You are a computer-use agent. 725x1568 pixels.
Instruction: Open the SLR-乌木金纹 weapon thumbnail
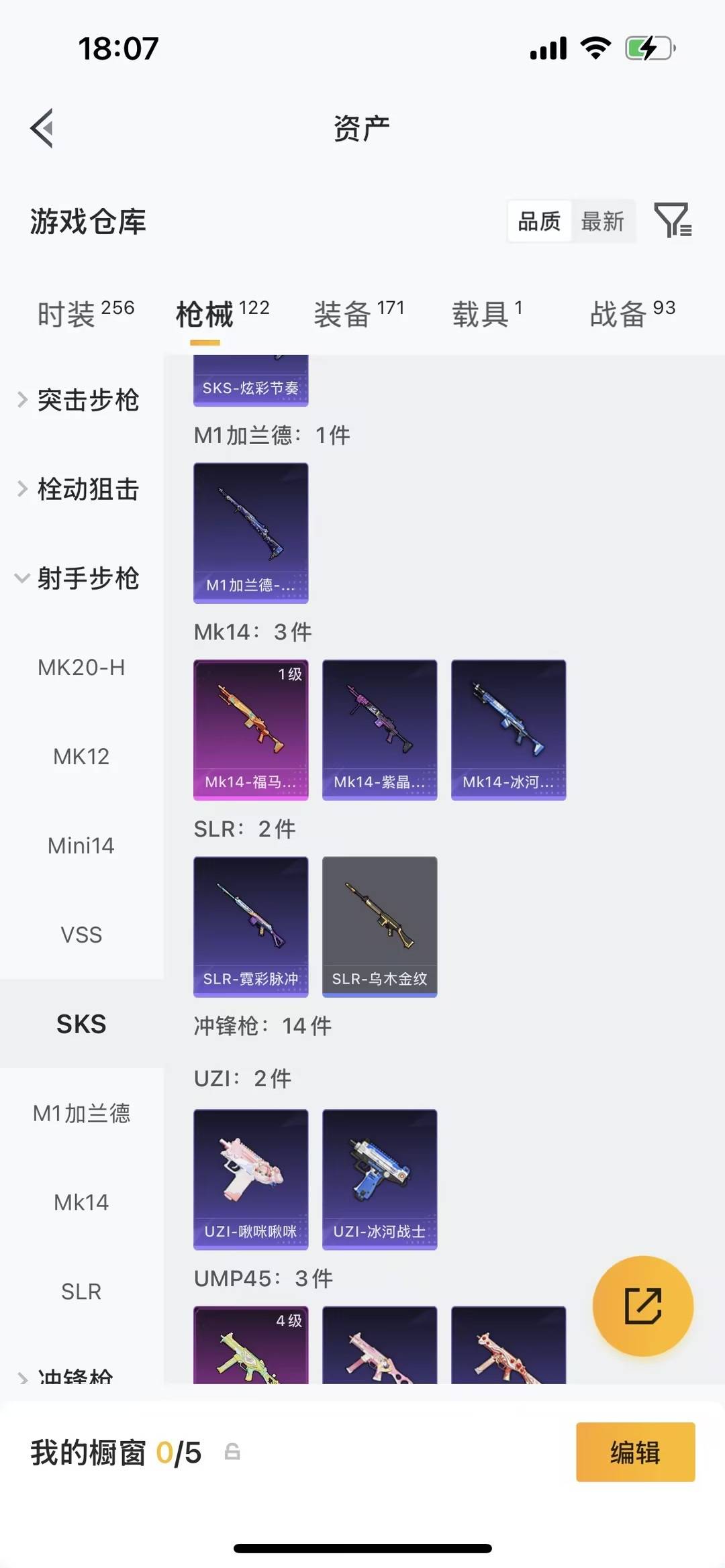click(x=379, y=926)
